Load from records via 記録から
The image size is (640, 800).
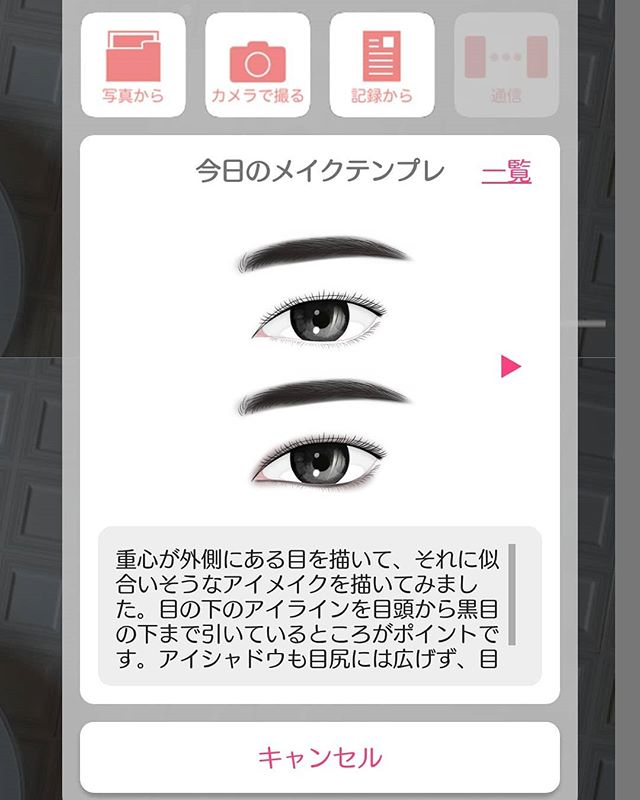pos(382,65)
